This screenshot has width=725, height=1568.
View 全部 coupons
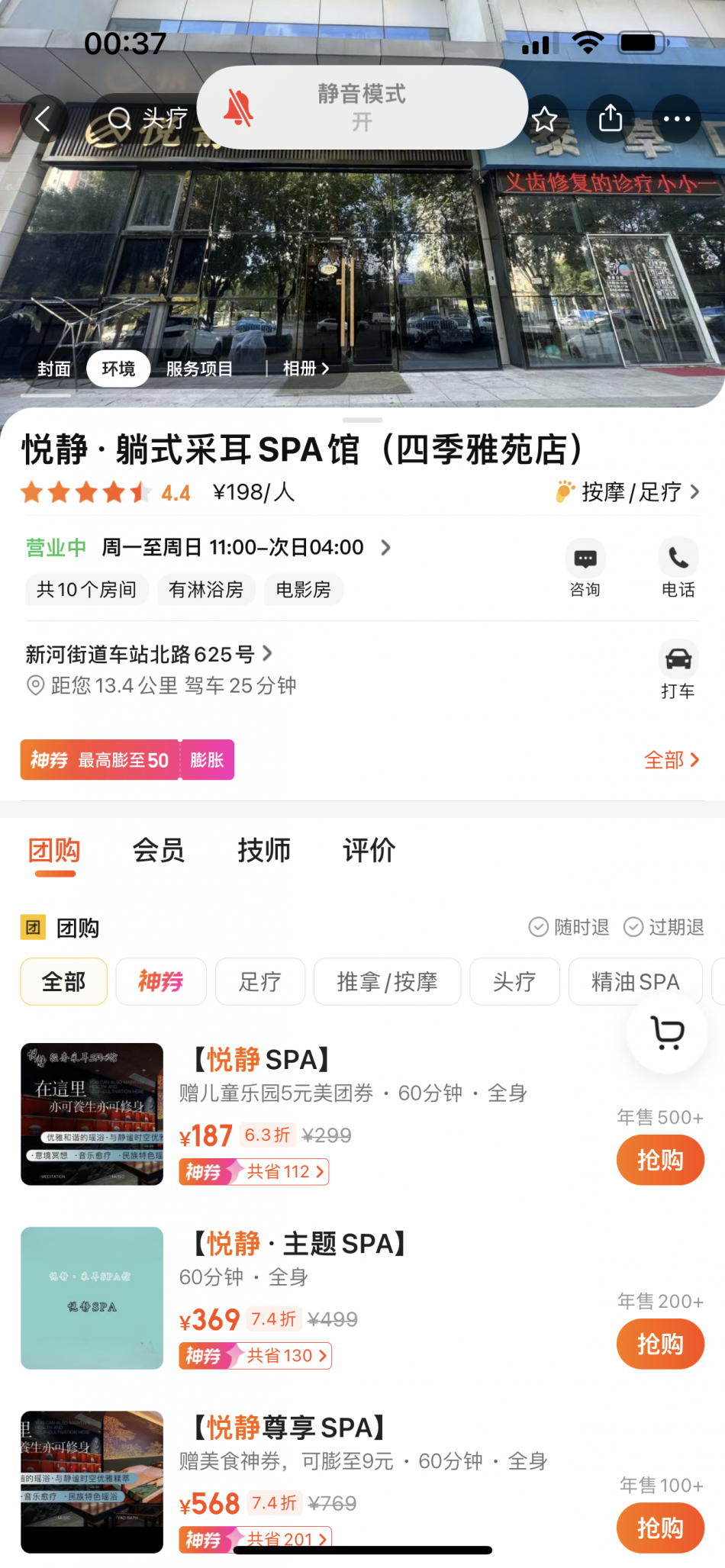coord(671,760)
